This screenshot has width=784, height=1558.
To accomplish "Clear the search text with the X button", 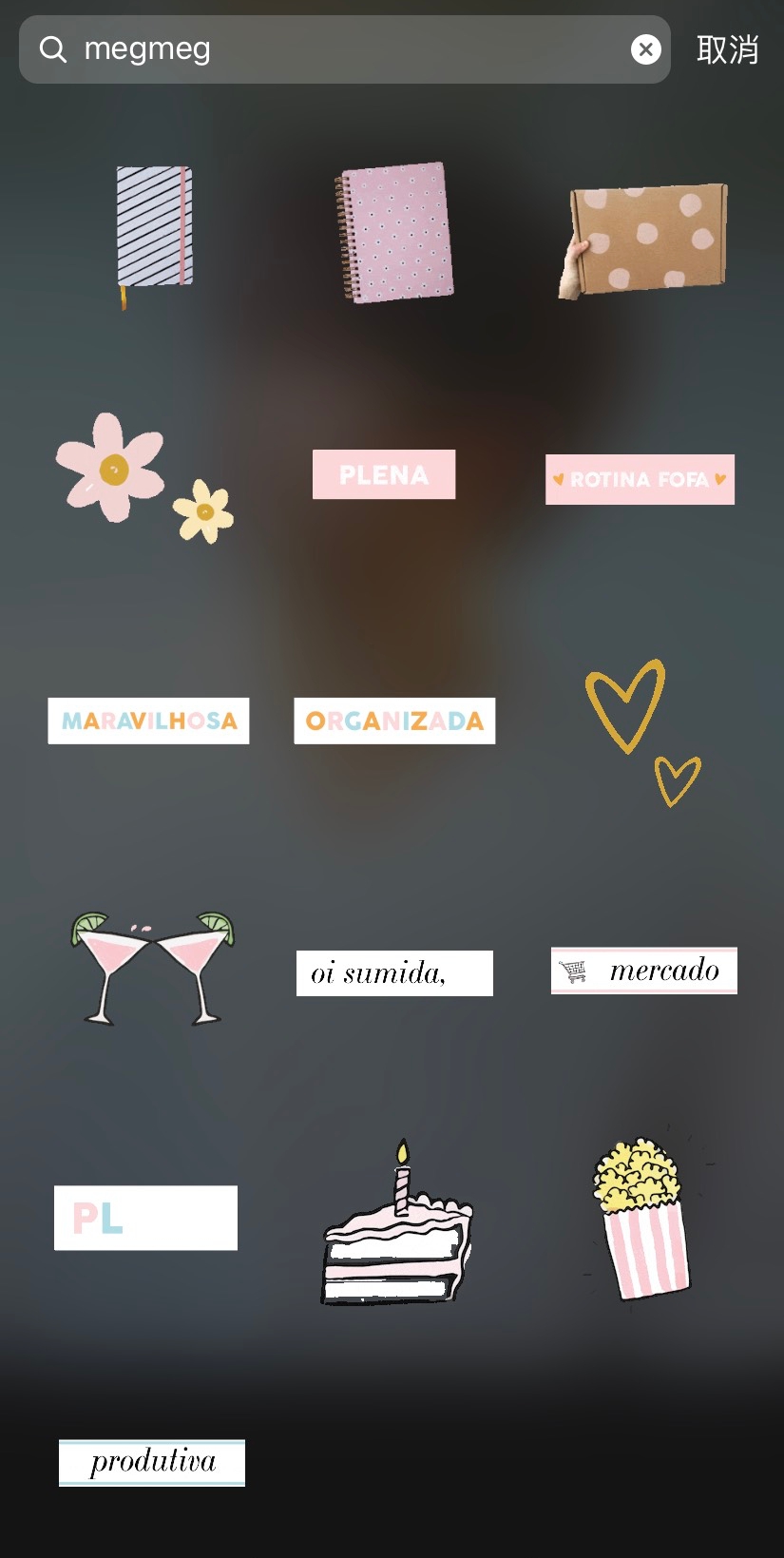I will point(645,48).
